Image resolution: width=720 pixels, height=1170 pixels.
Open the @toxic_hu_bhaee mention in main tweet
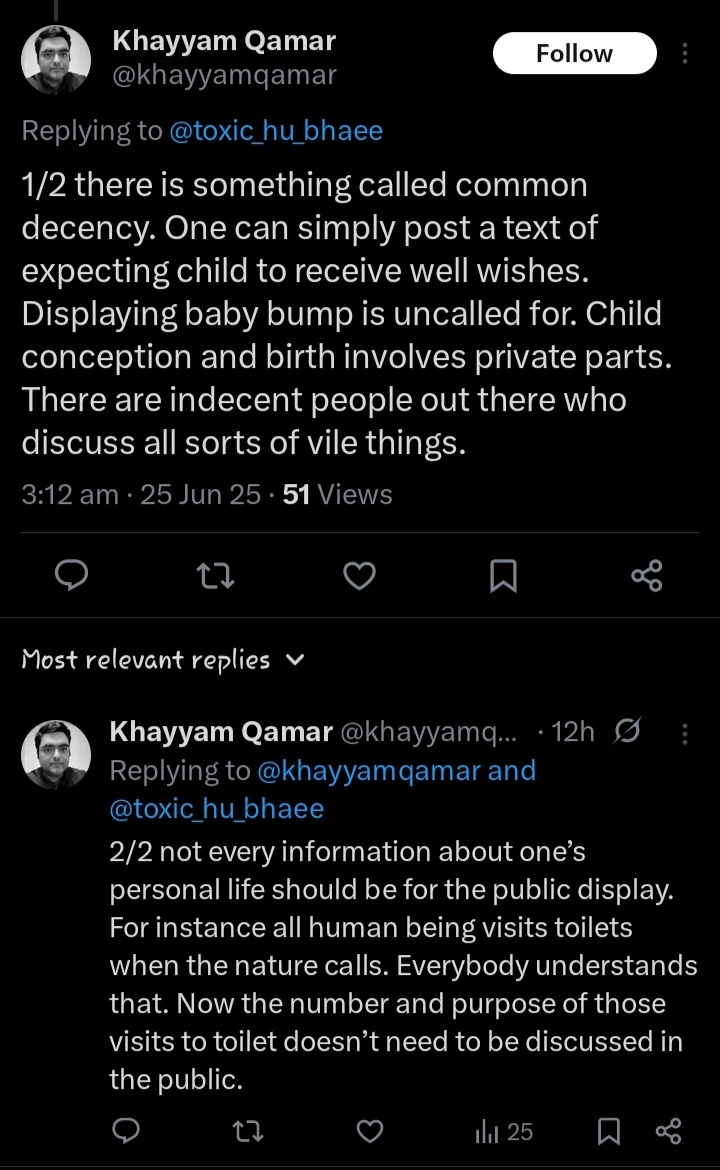[x=276, y=131]
